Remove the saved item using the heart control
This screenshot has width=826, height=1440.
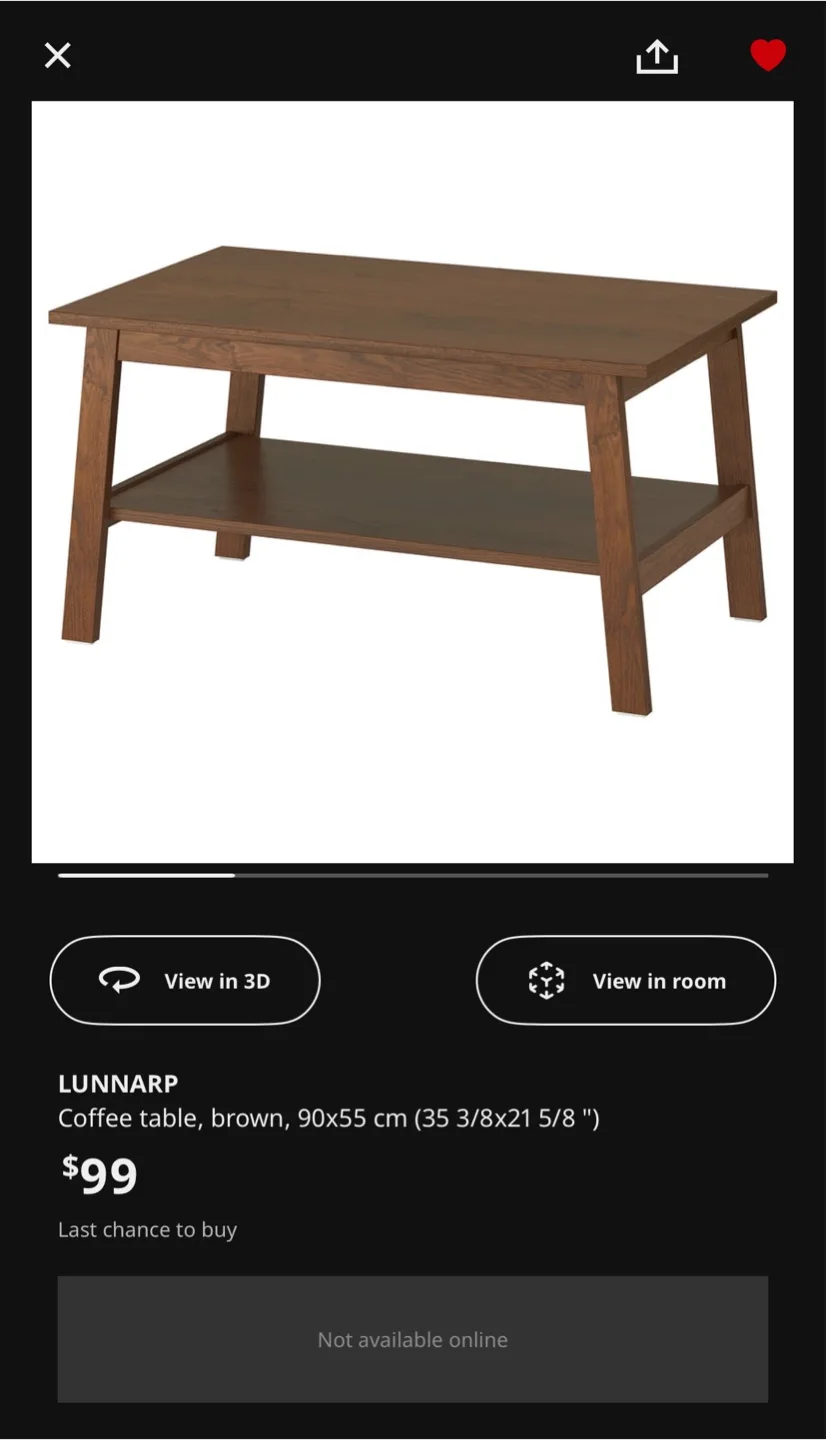coord(767,55)
